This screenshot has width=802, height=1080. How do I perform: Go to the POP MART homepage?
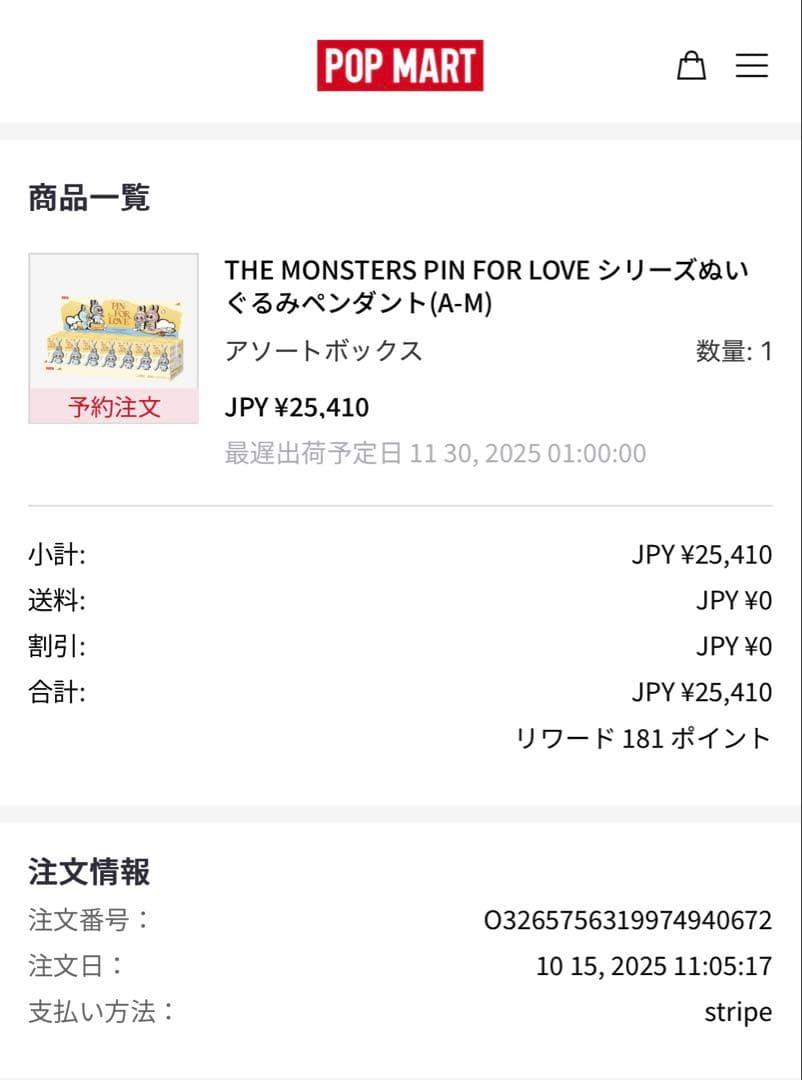(400, 66)
